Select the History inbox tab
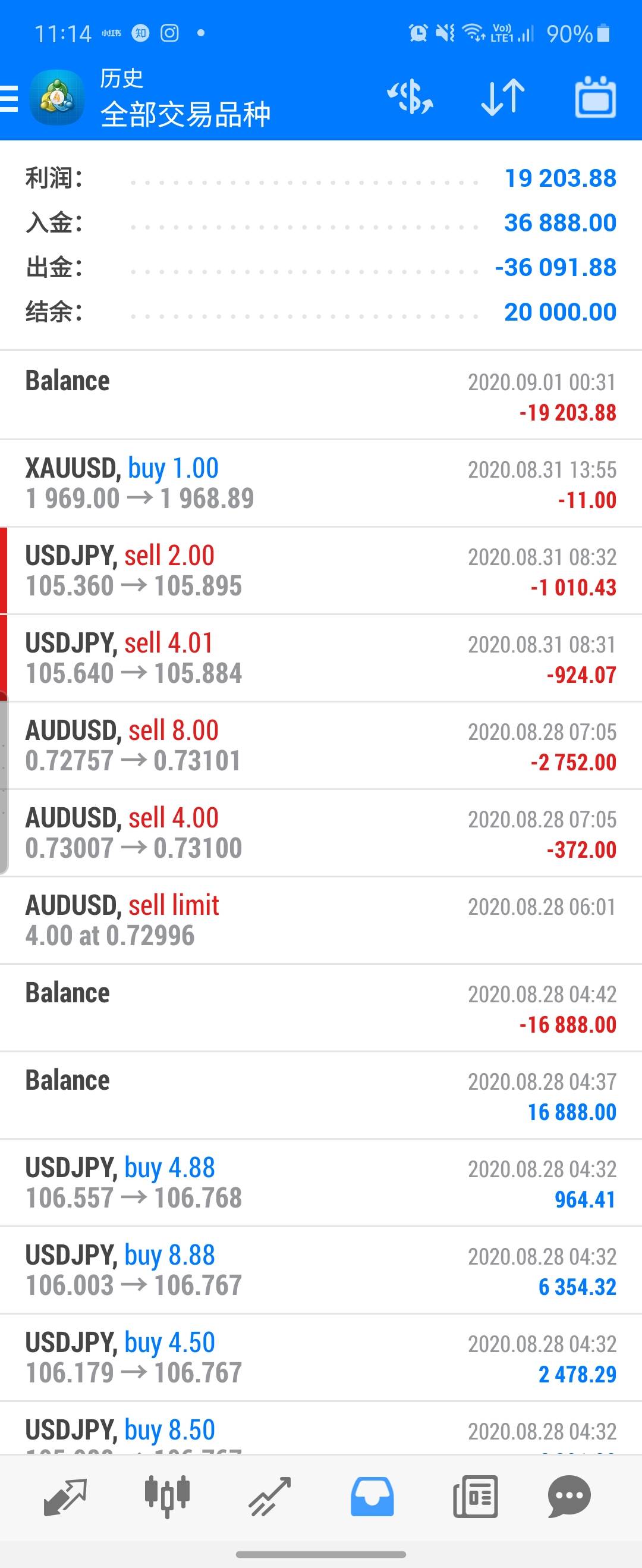The image size is (642, 1568). (372, 1497)
